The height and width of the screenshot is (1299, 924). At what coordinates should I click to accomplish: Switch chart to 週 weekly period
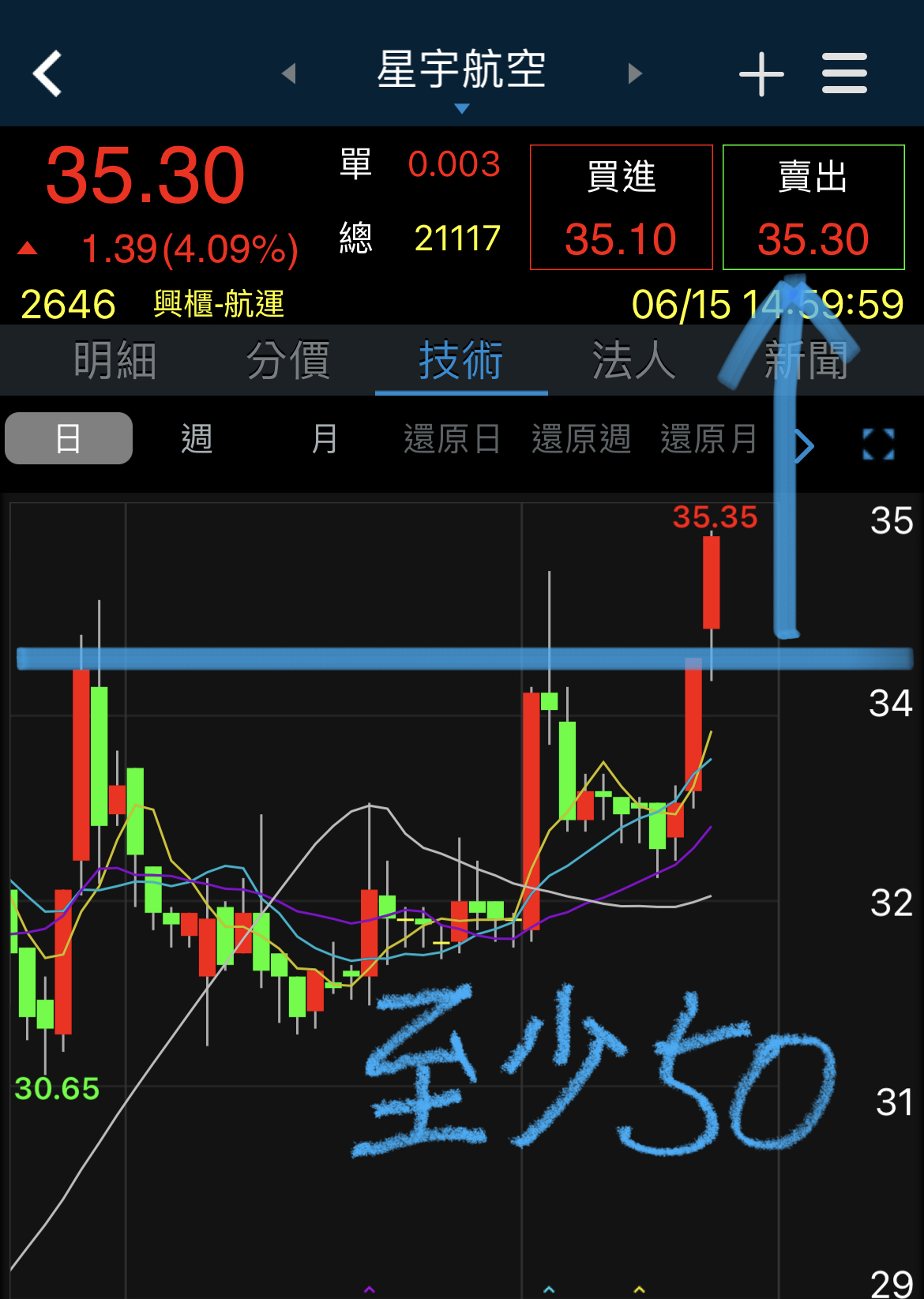point(197,438)
